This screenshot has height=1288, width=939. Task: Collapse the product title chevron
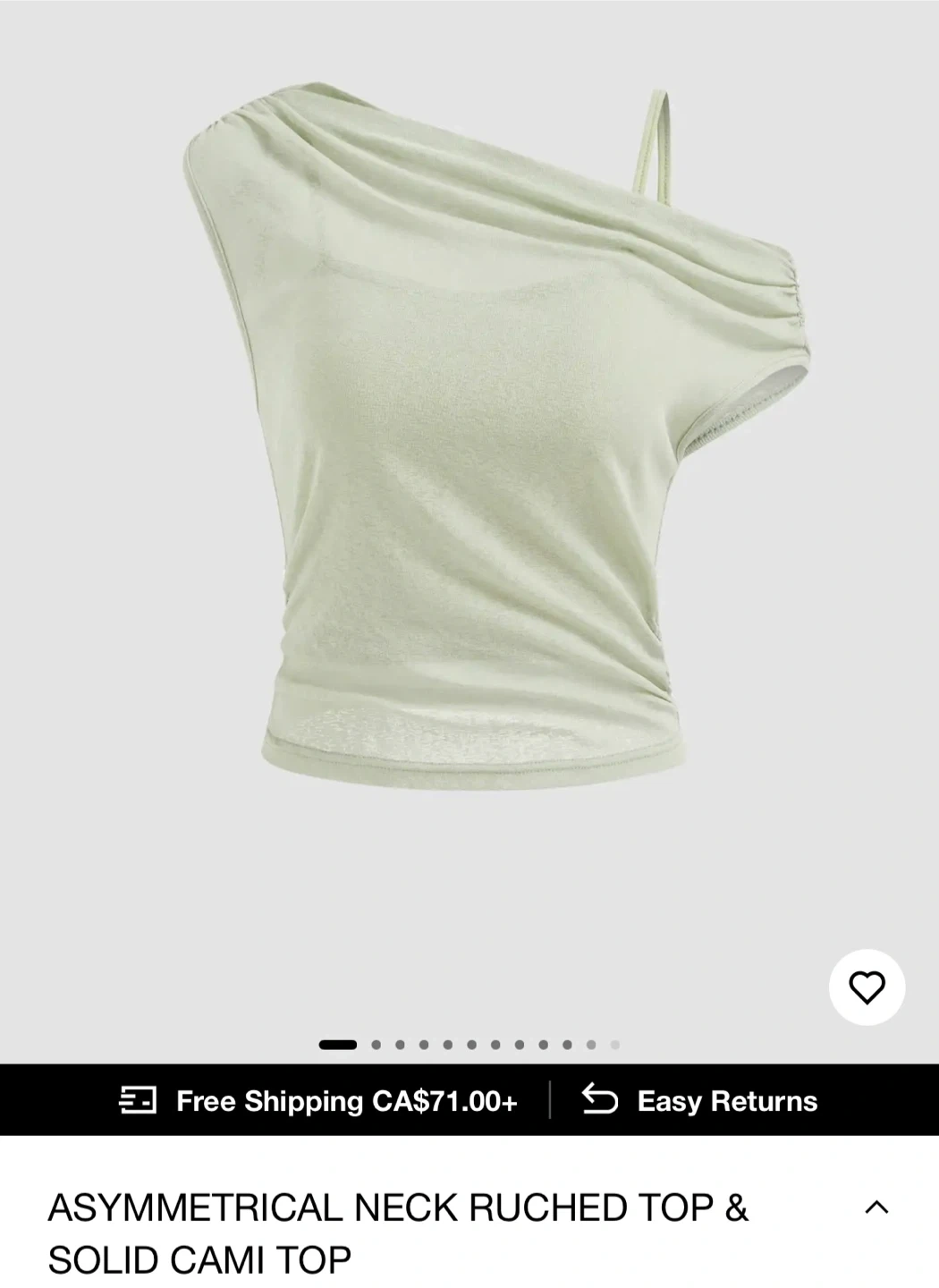(876, 1207)
